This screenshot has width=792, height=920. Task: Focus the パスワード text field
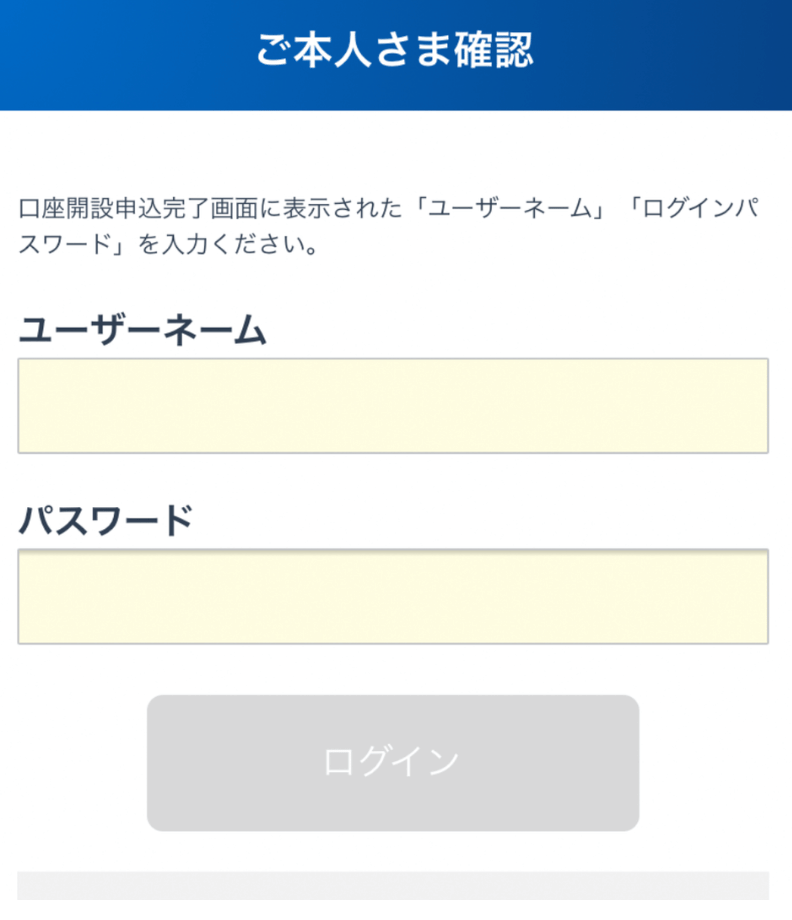pos(393,597)
